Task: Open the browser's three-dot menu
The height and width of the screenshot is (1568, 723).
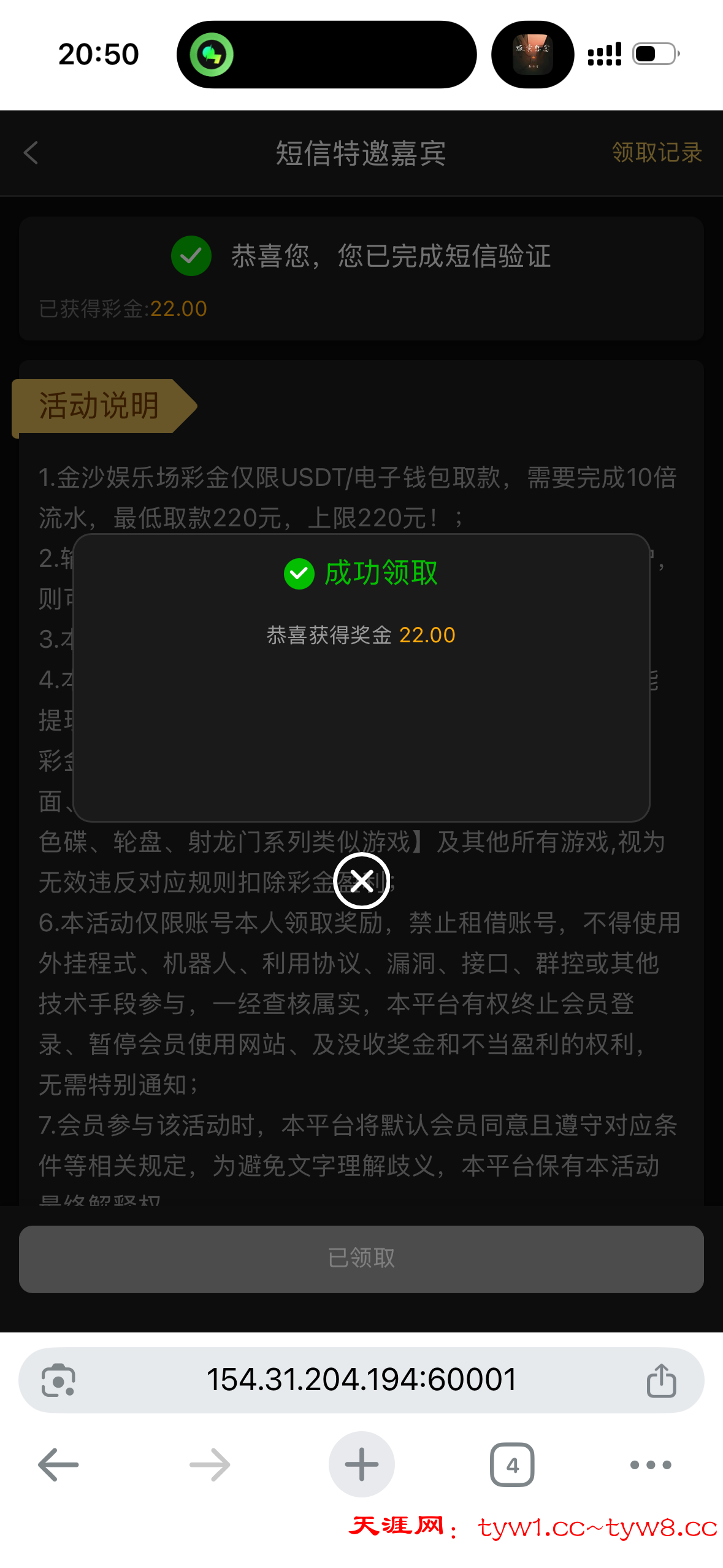Action: click(651, 1464)
